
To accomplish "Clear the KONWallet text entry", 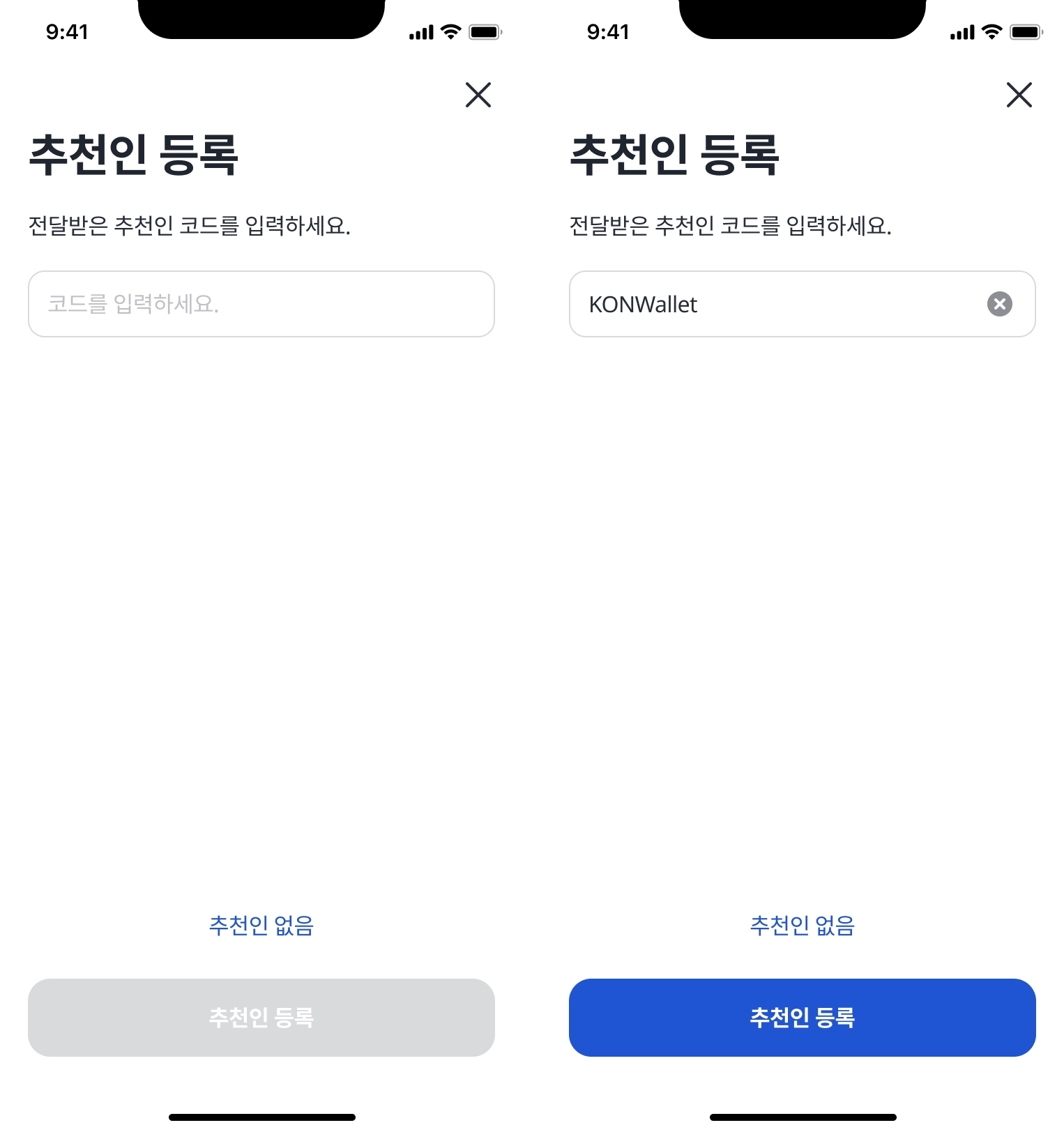I will pyautogui.click(x=999, y=304).
